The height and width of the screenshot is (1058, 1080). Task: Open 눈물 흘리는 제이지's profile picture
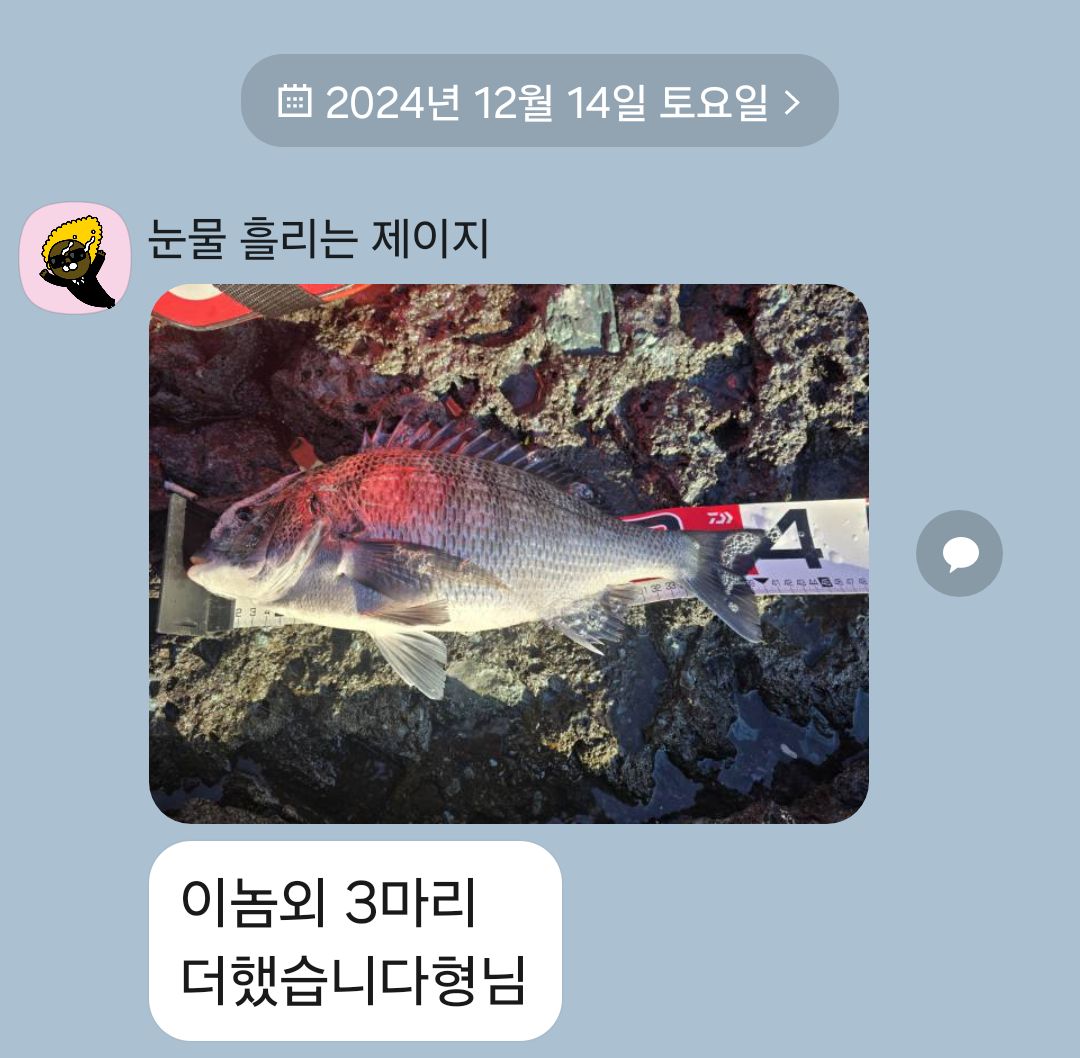pyautogui.click(x=75, y=258)
